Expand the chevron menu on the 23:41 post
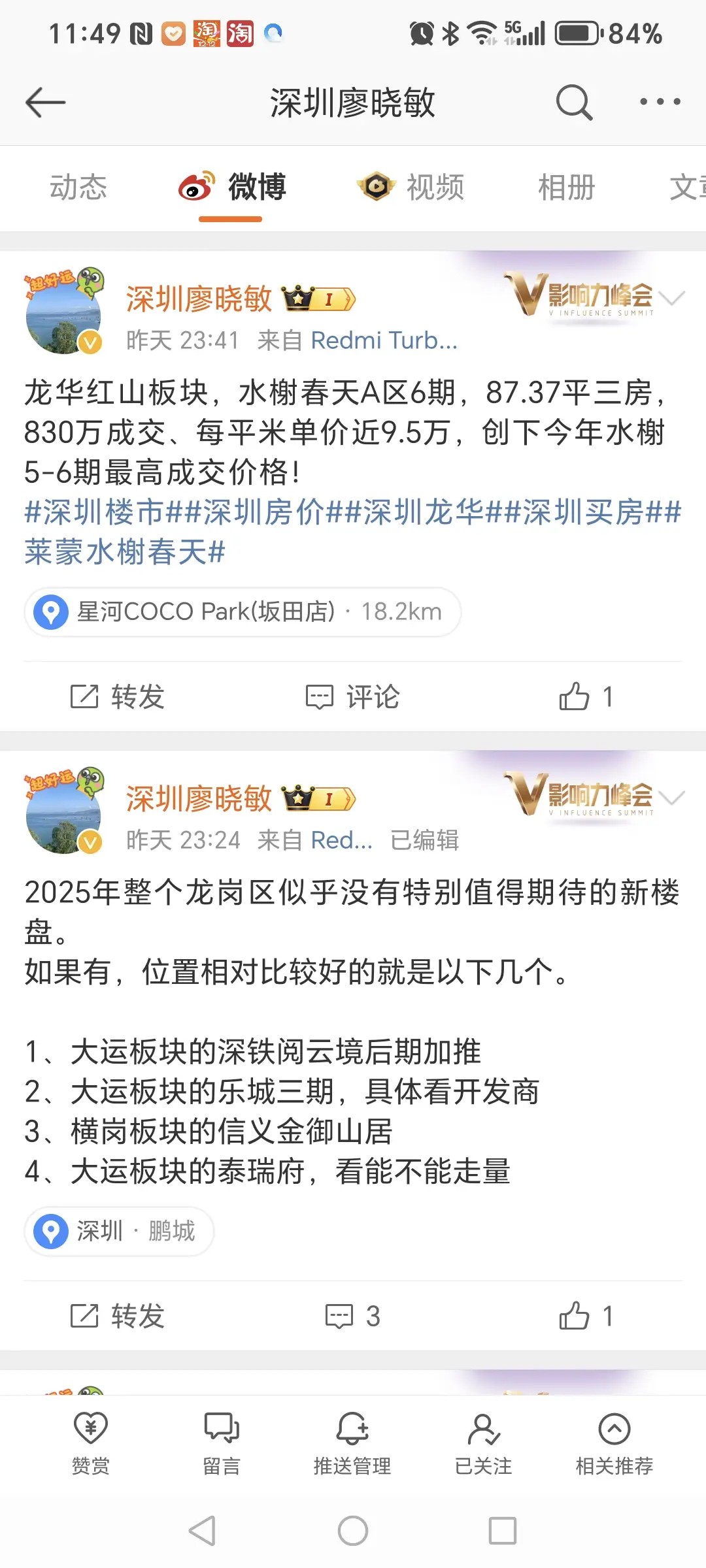 (x=672, y=298)
